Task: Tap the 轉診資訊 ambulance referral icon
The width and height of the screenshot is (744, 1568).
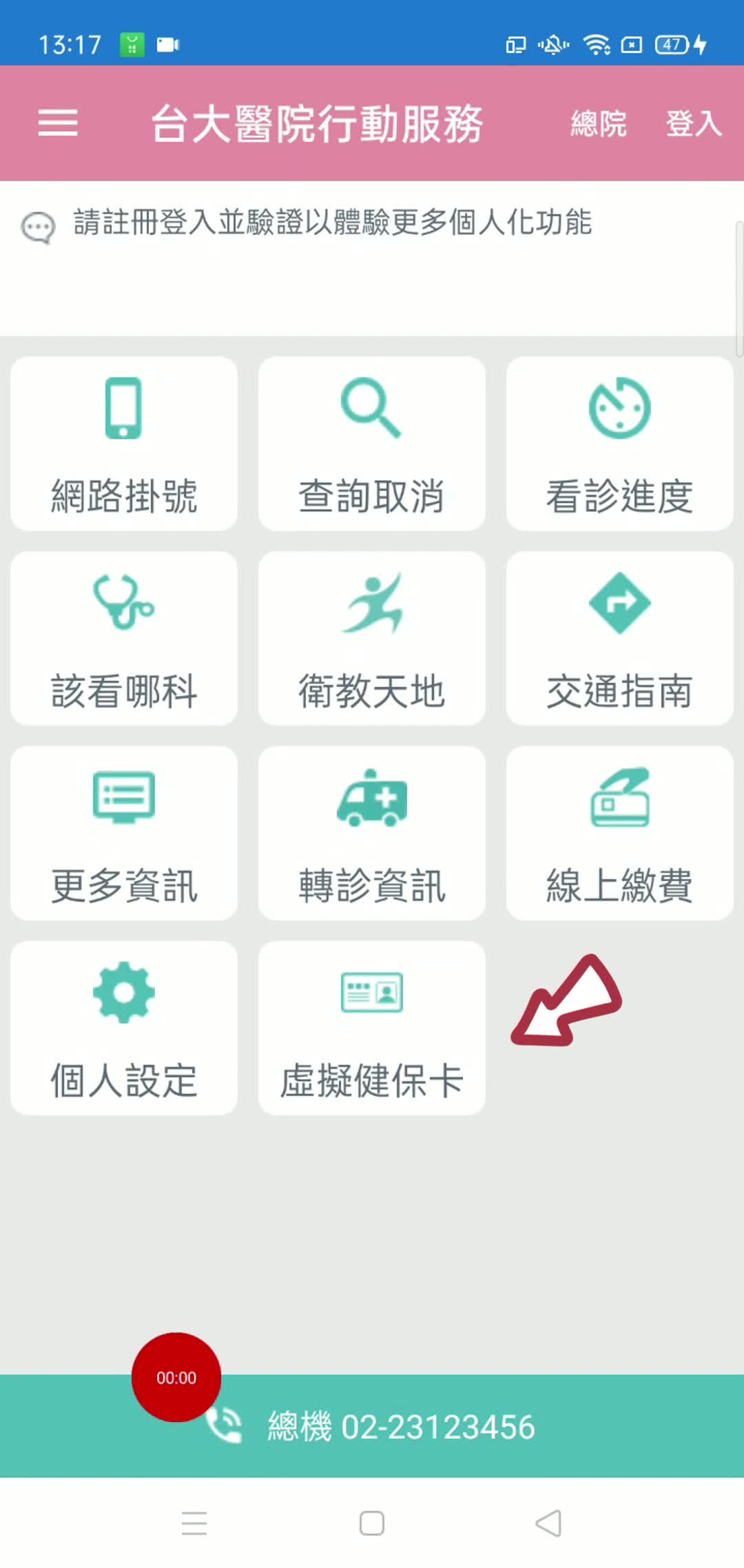Action: click(371, 834)
